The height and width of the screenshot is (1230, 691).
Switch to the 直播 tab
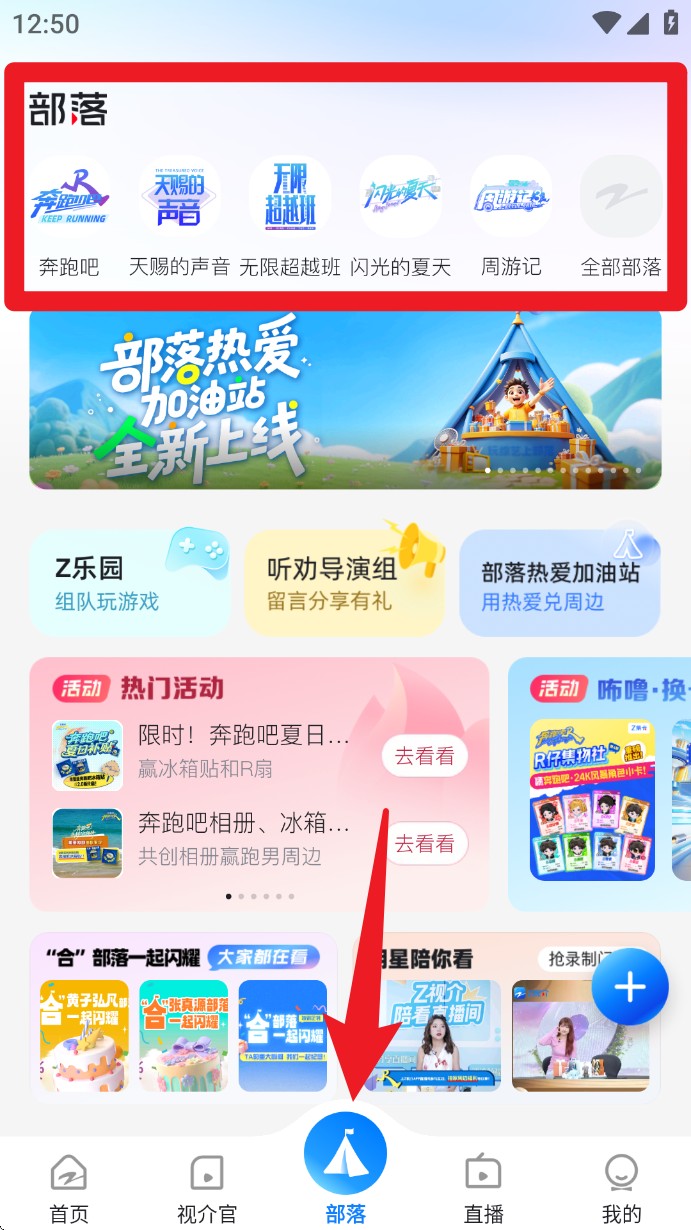coord(483,1189)
